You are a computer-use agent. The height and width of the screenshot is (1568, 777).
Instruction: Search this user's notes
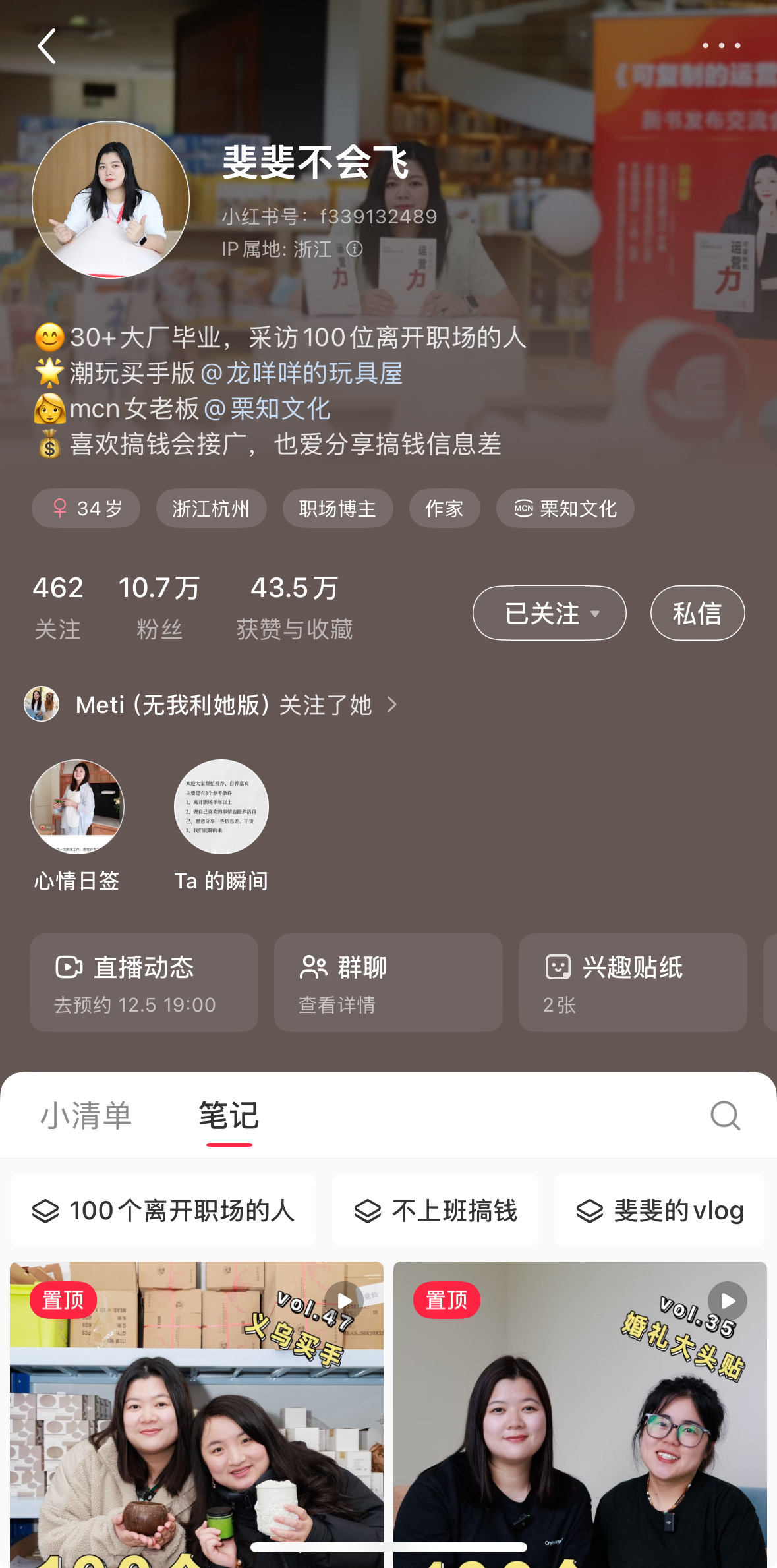click(725, 1116)
